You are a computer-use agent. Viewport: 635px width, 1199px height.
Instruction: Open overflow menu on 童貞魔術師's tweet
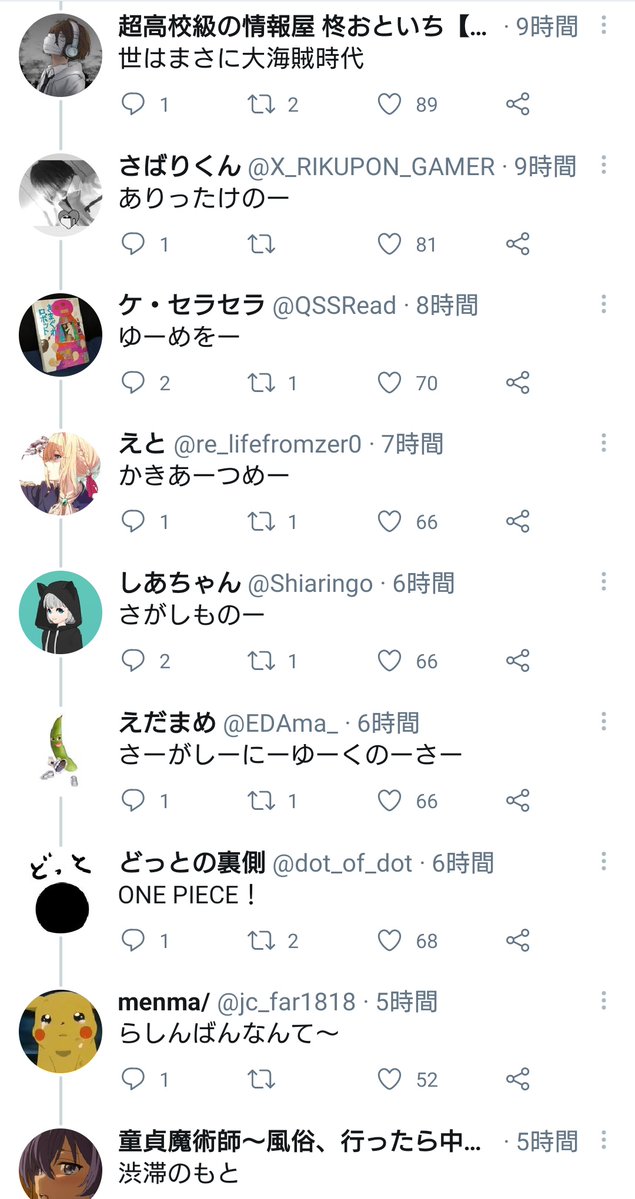[603, 1139]
